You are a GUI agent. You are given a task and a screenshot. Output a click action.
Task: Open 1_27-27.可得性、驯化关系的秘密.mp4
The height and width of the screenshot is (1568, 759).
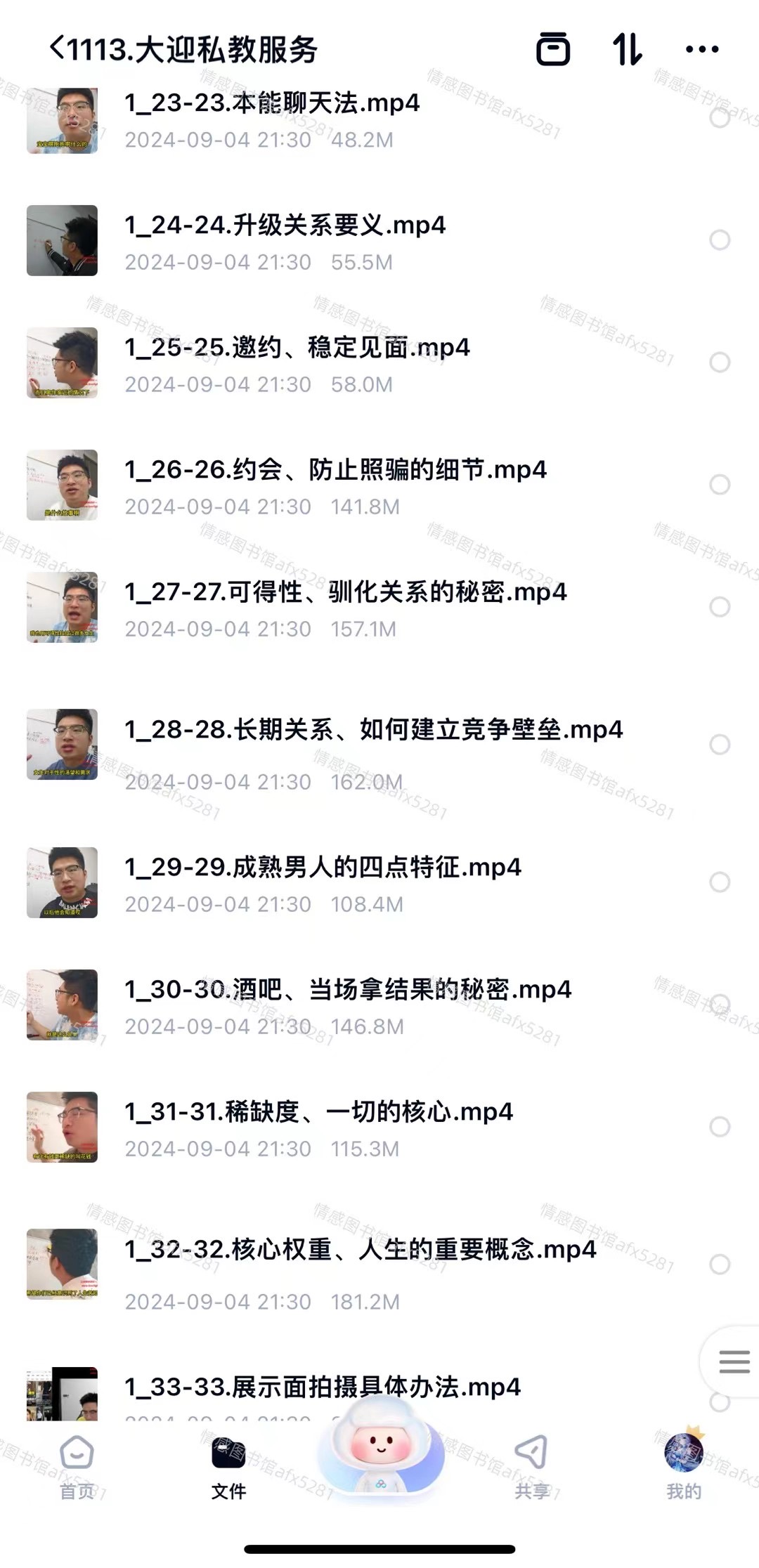click(345, 592)
